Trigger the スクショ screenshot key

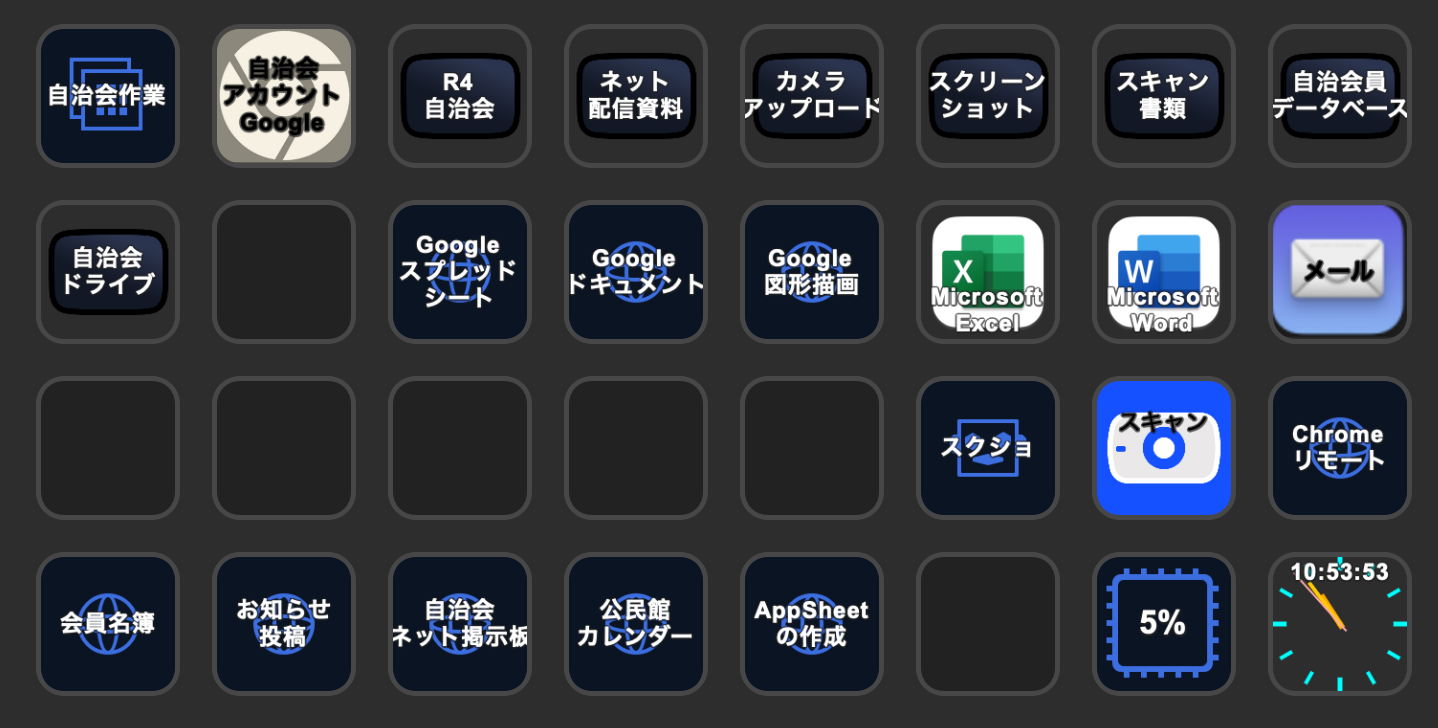point(988,448)
